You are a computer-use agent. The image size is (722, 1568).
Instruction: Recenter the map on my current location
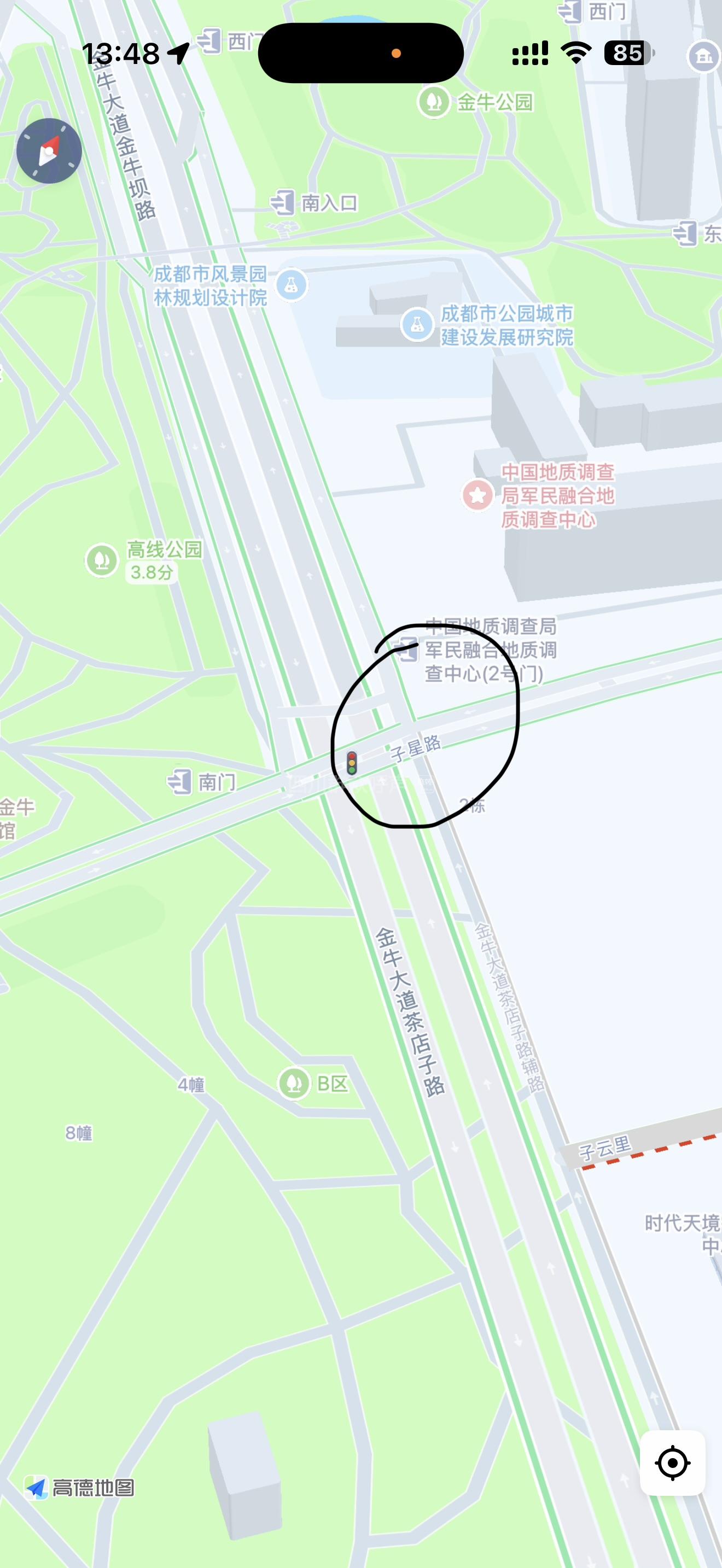pyautogui.click(x=672, y=1462)
